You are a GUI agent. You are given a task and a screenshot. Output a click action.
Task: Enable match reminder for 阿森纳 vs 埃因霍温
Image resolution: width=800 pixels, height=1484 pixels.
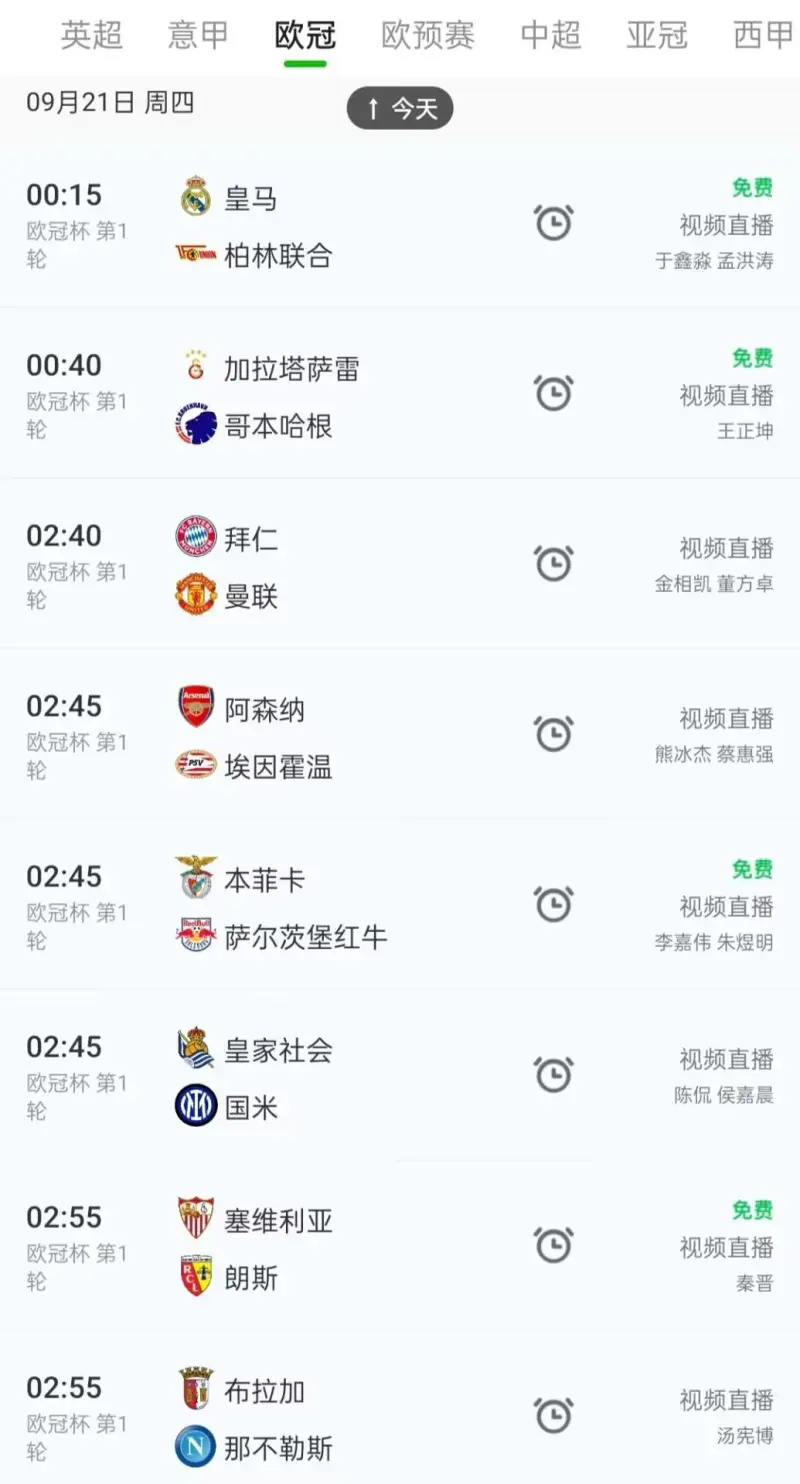coord(553,734)
